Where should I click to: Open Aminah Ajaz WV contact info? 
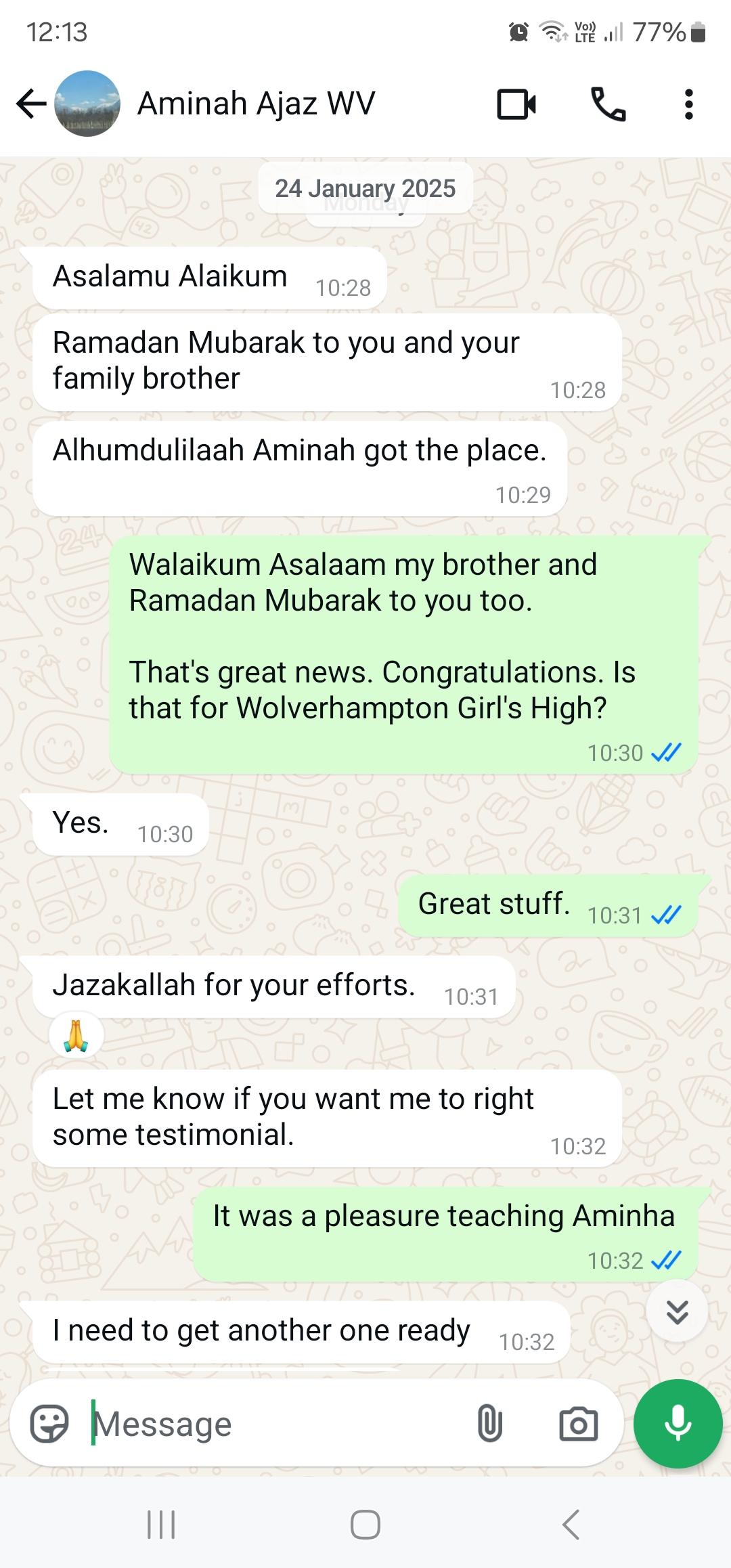(256, 104)
